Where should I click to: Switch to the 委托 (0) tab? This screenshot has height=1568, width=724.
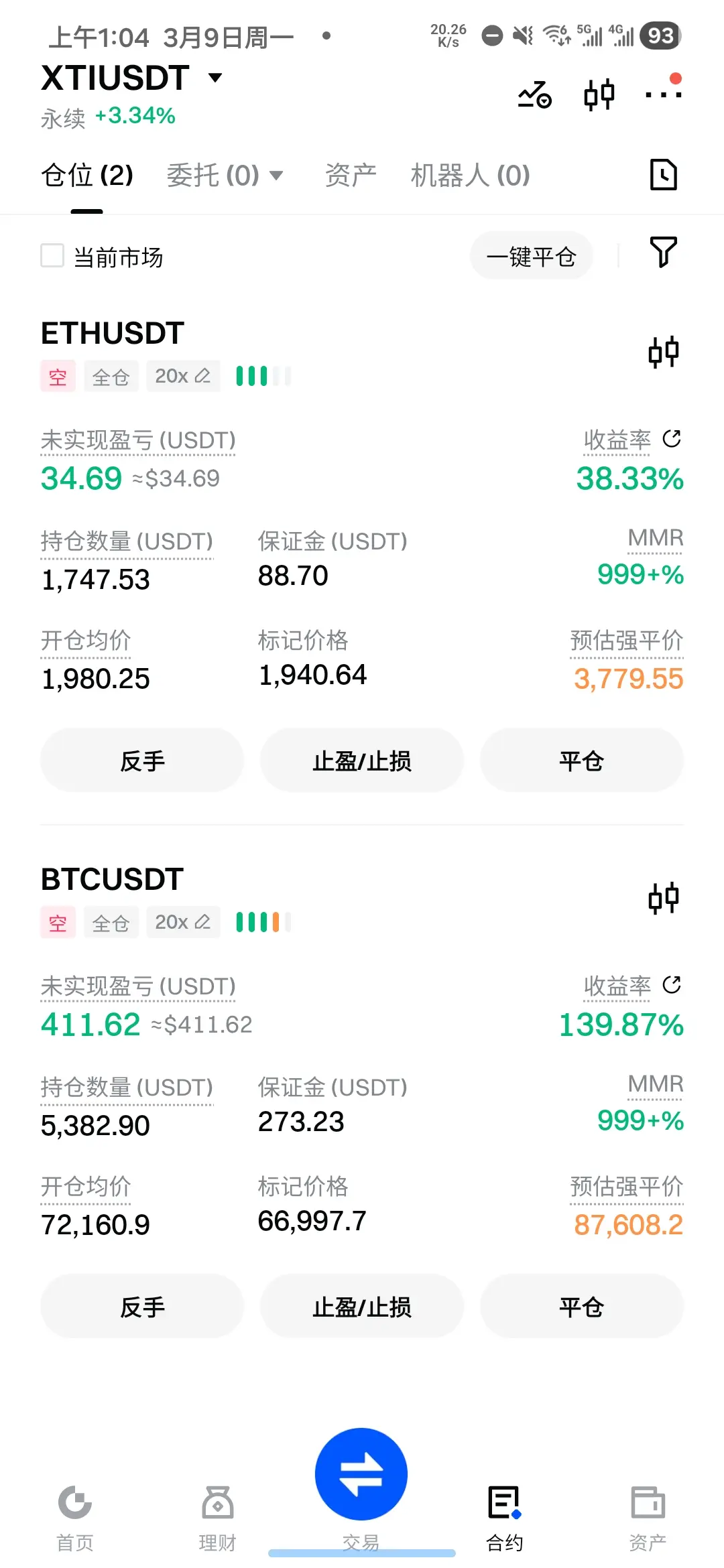click(225, 176)
